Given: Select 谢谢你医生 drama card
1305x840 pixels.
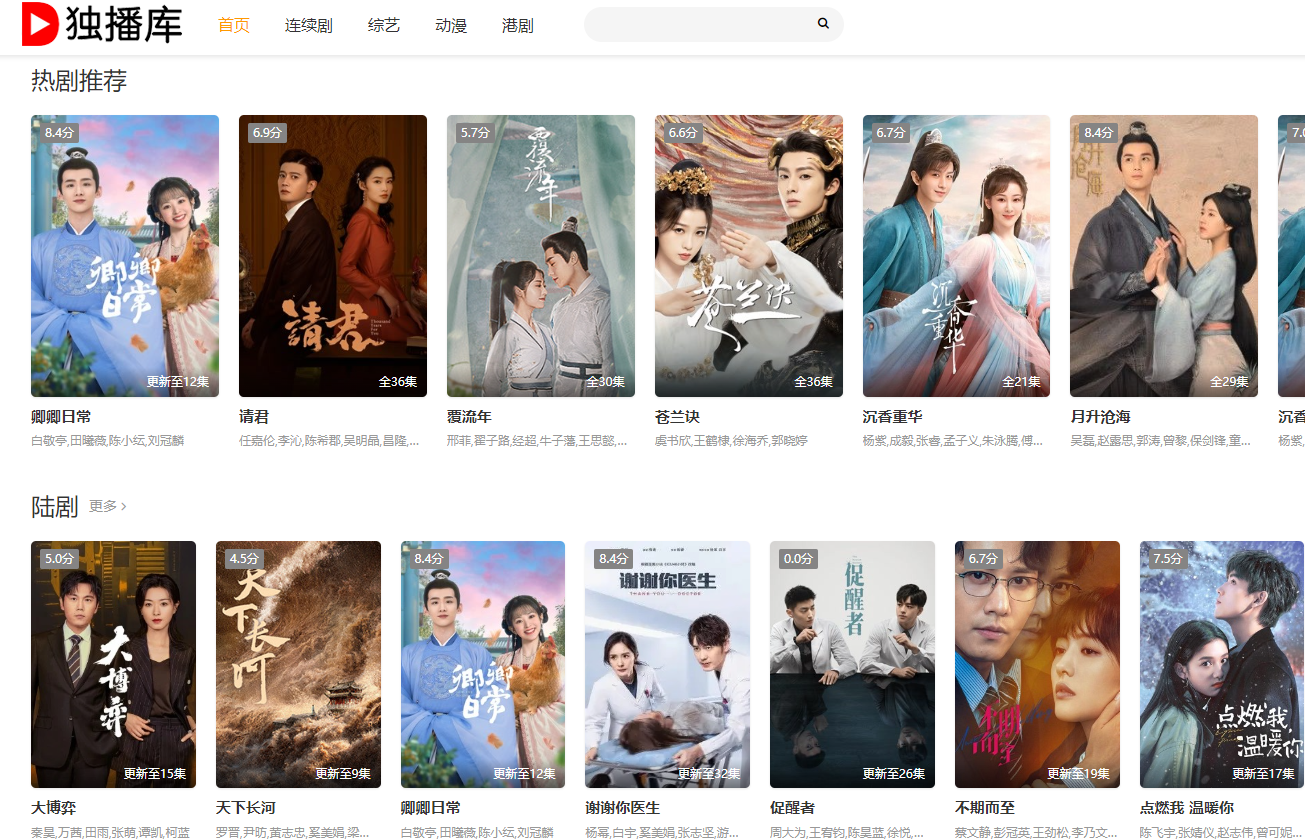Looking at the screenshot, I should point(668,664).
